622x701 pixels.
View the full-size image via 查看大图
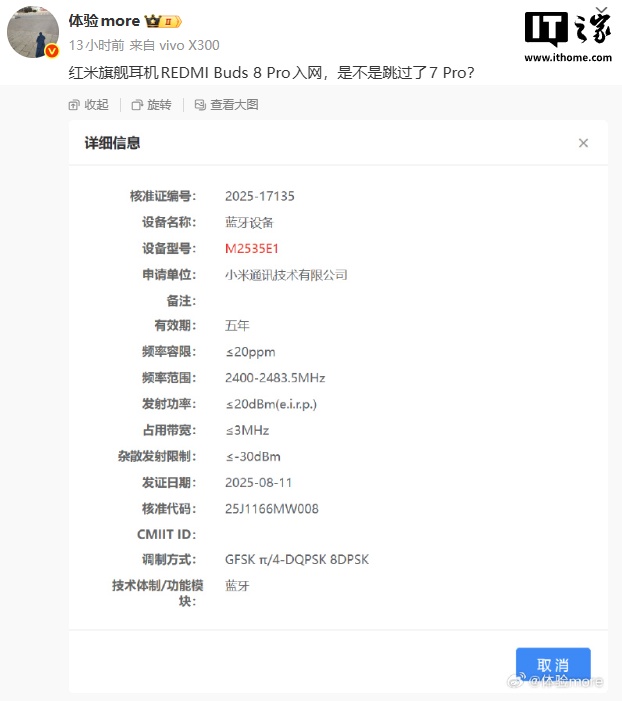(x=227, y=104)
